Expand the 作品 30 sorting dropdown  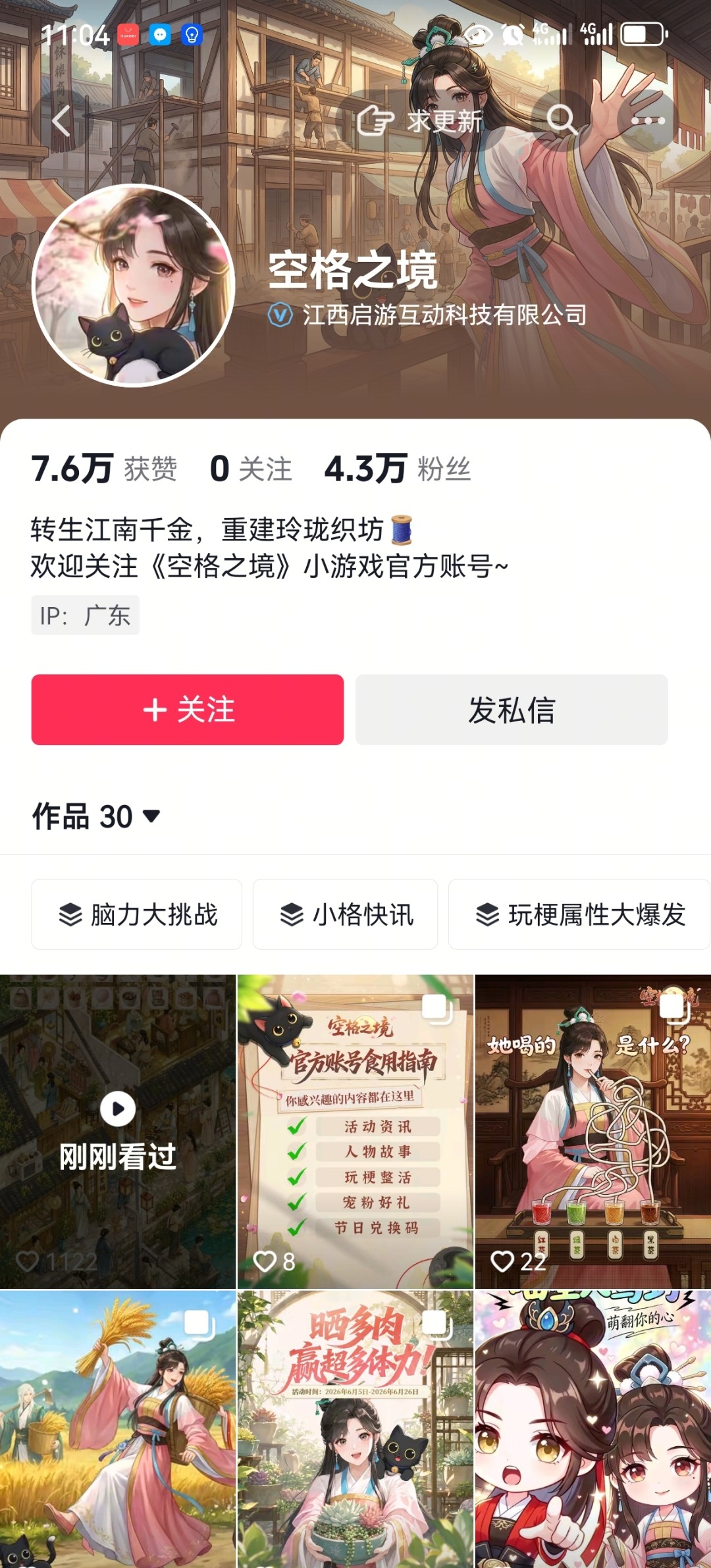96,817
